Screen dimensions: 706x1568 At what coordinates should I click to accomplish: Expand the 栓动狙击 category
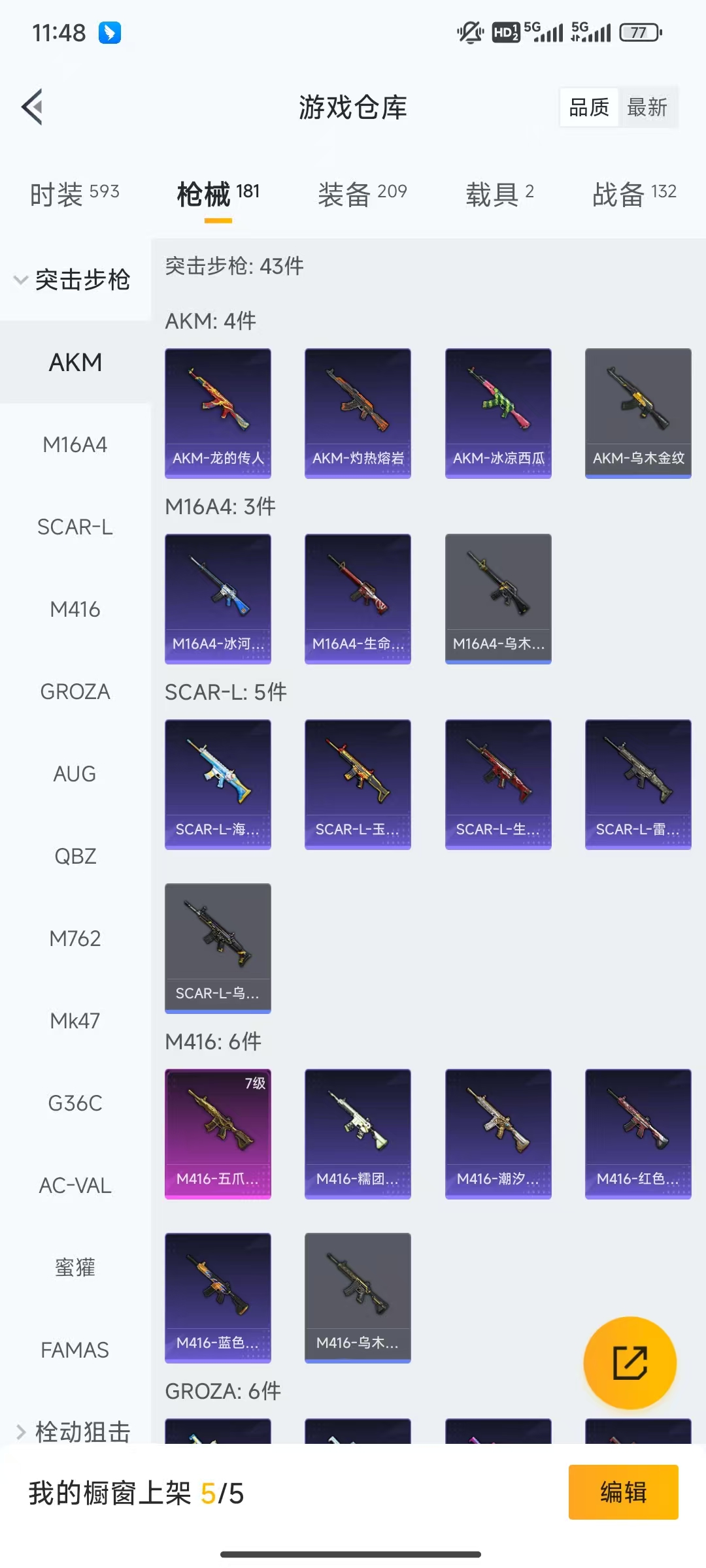pyautogui.click(x=75, y=1431)
